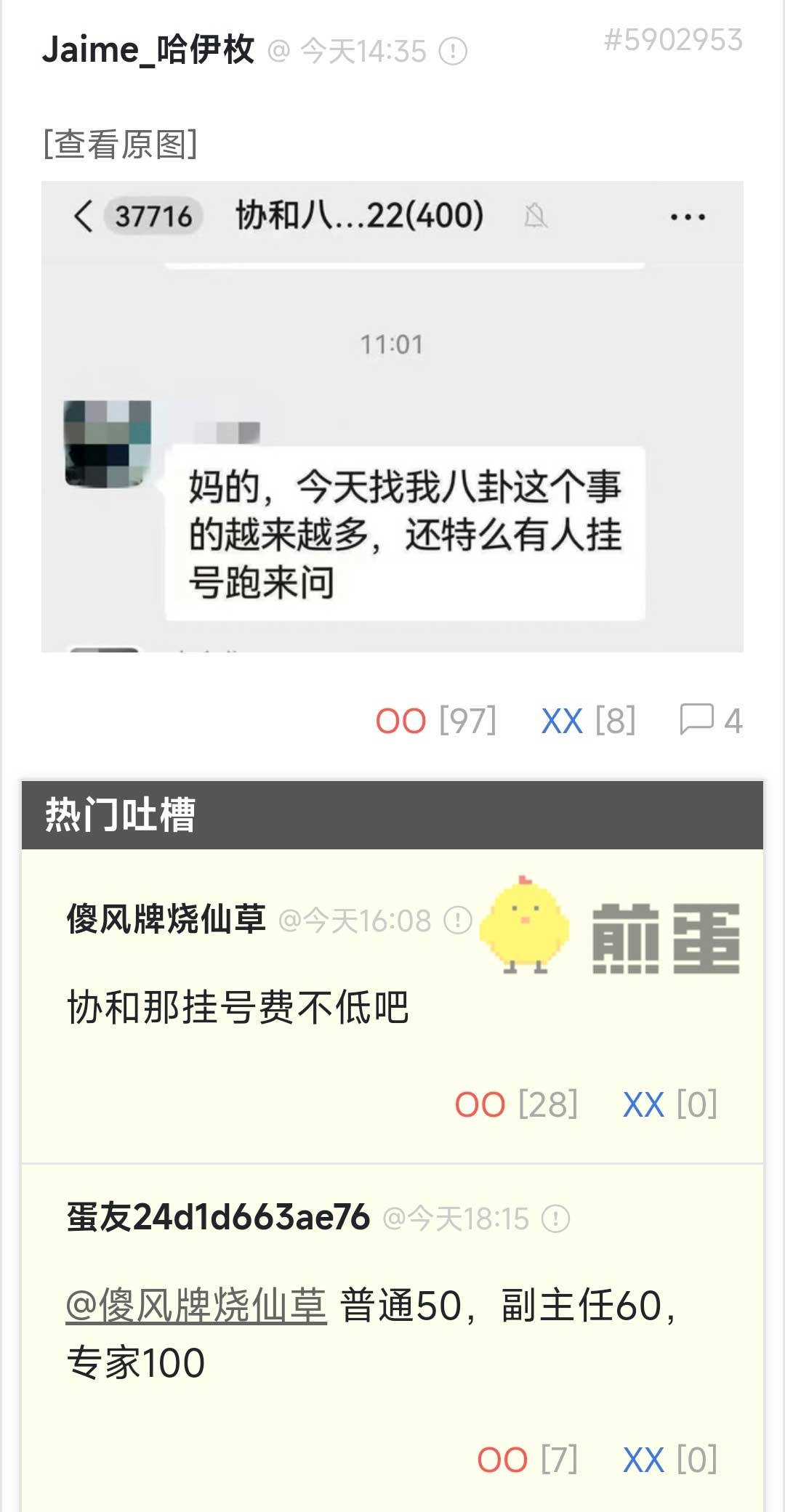Tap the report icon next to Jaime_哈伊枚's timestamp
Image resolution: width=785 pixels, height=1512 pixels.
[453, 52]
